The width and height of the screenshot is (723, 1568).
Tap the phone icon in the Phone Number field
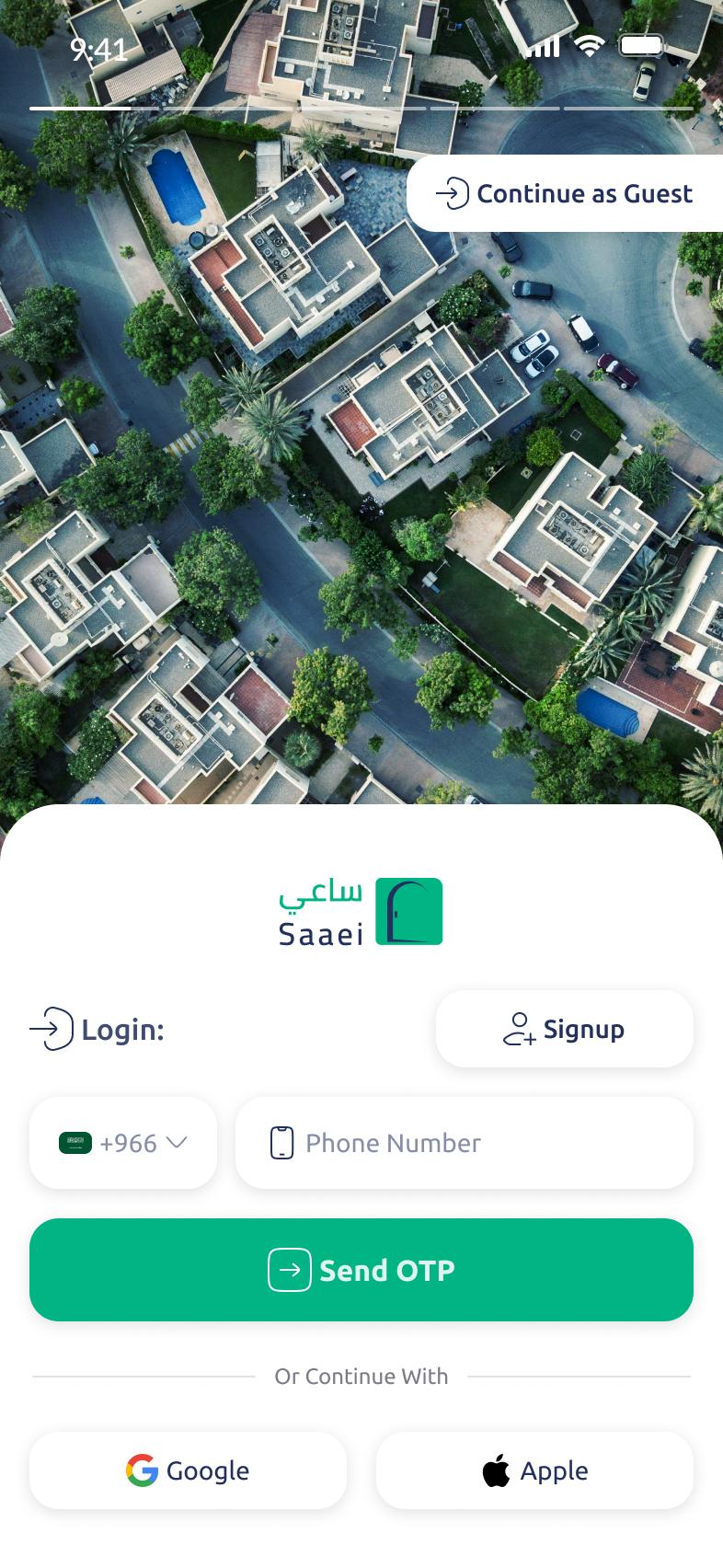tap(281, 1143)
